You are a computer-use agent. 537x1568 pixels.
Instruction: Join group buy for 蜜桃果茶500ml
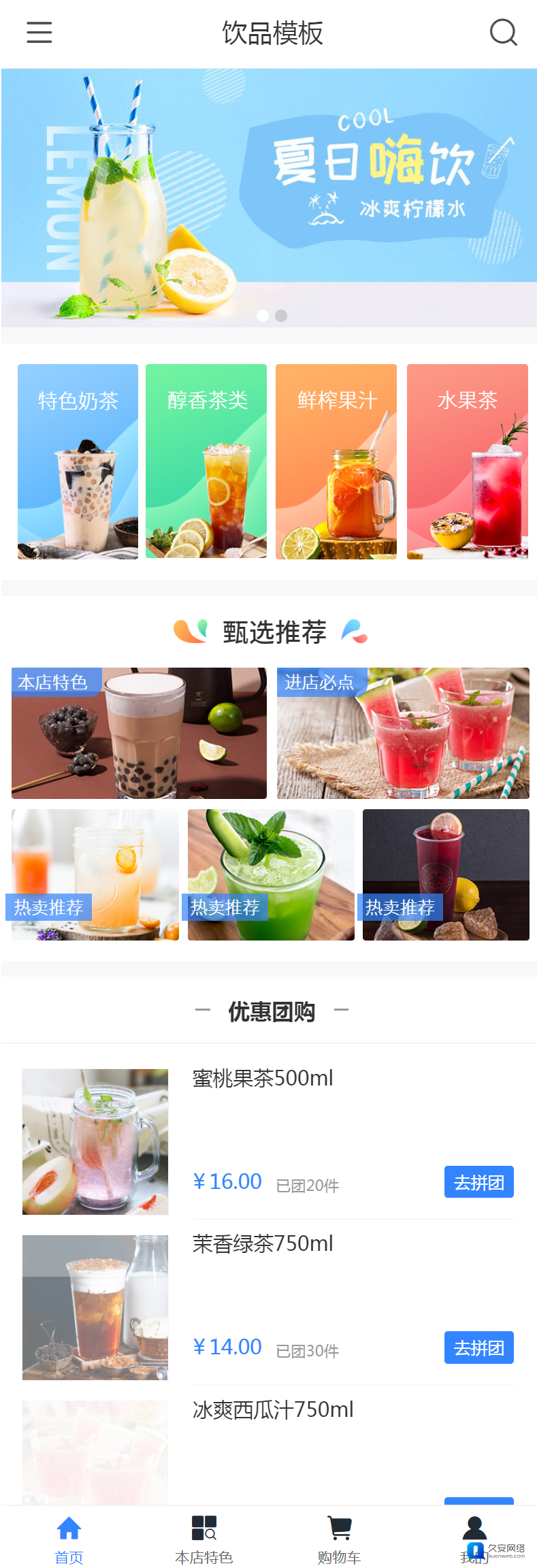coord(478,1182)
